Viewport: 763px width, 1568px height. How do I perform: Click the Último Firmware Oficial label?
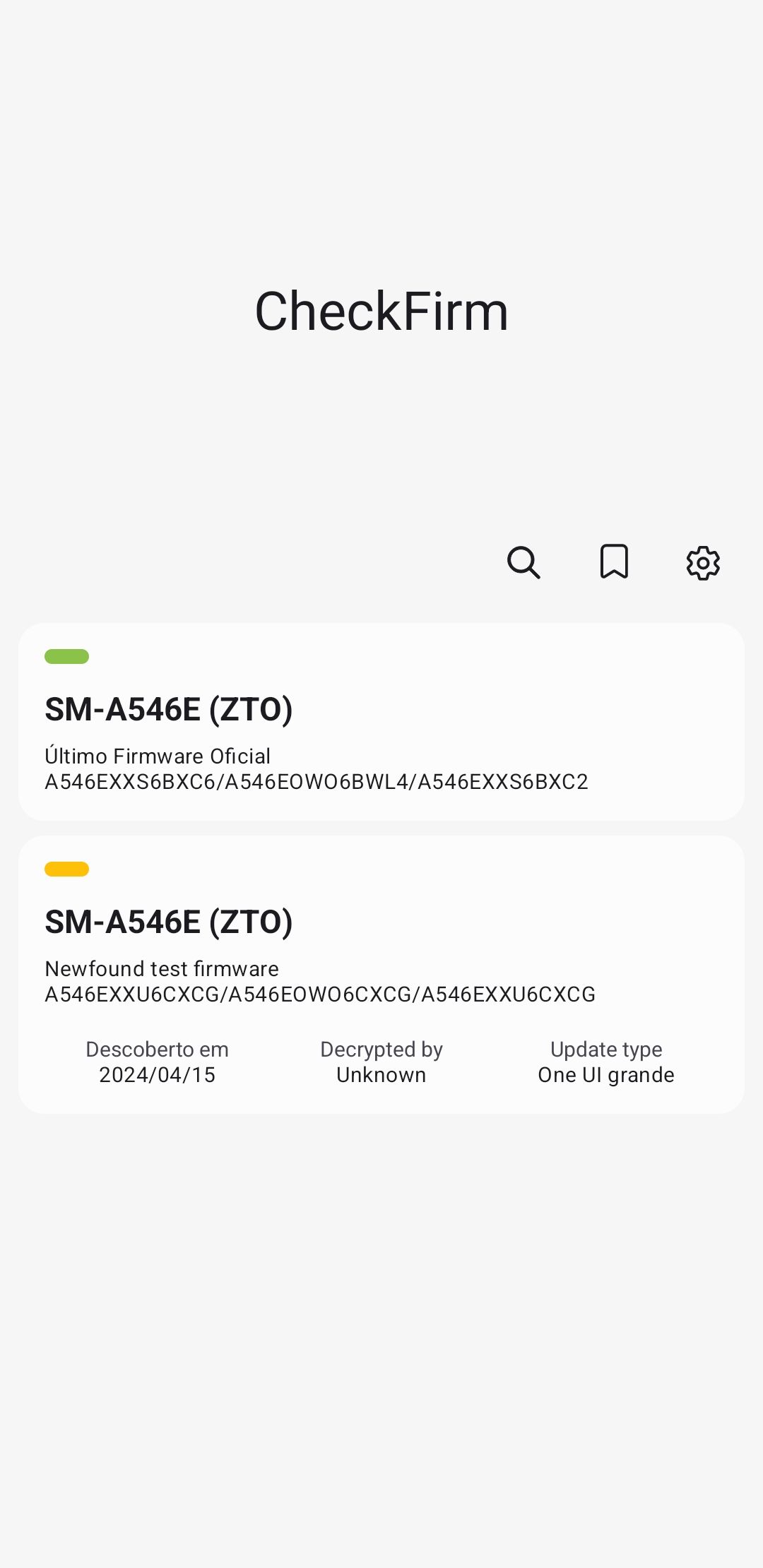[157, 756]
